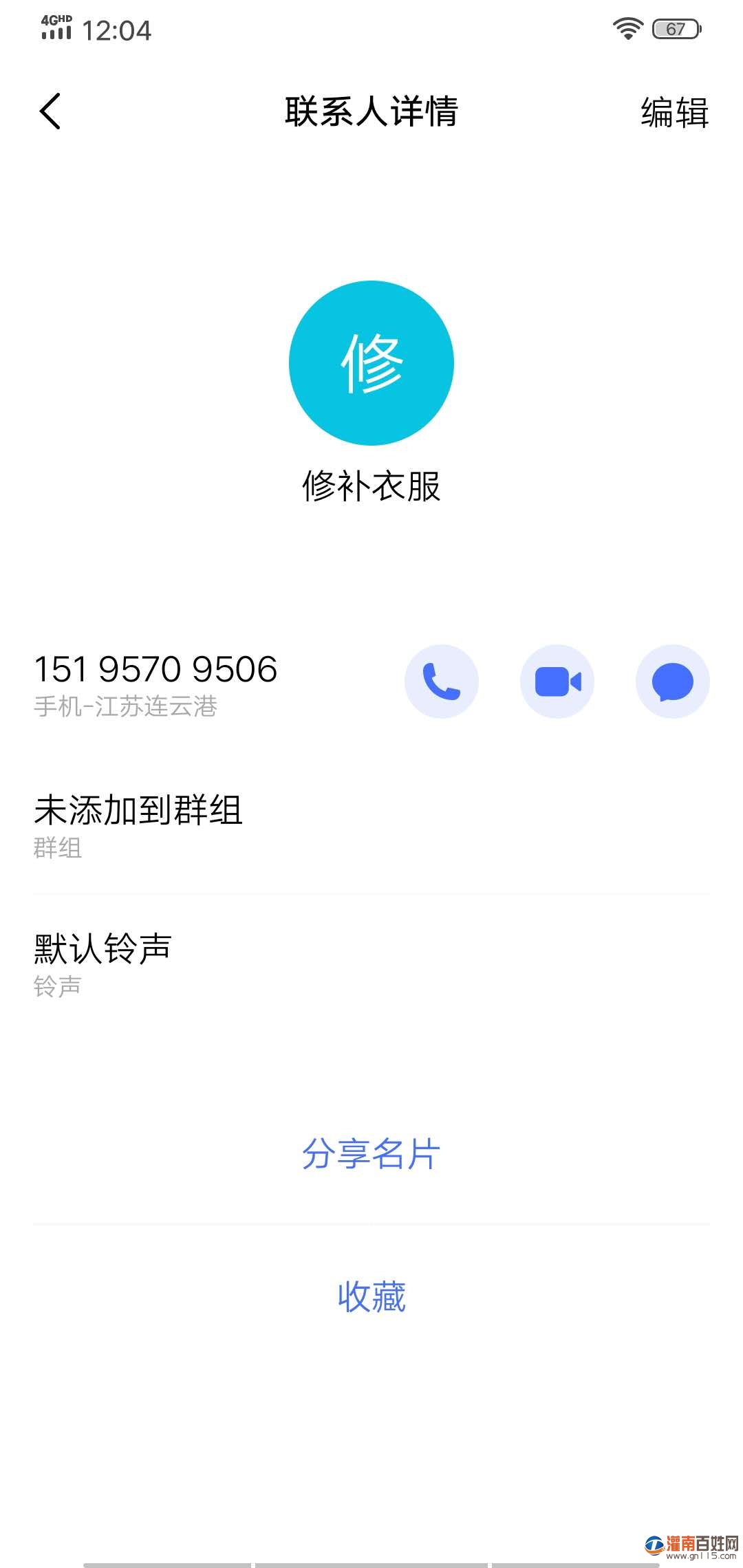Viewport: 743px width, 1568px height.
Task: Tap the clock showing 12:04
Action: pos(117,29)
